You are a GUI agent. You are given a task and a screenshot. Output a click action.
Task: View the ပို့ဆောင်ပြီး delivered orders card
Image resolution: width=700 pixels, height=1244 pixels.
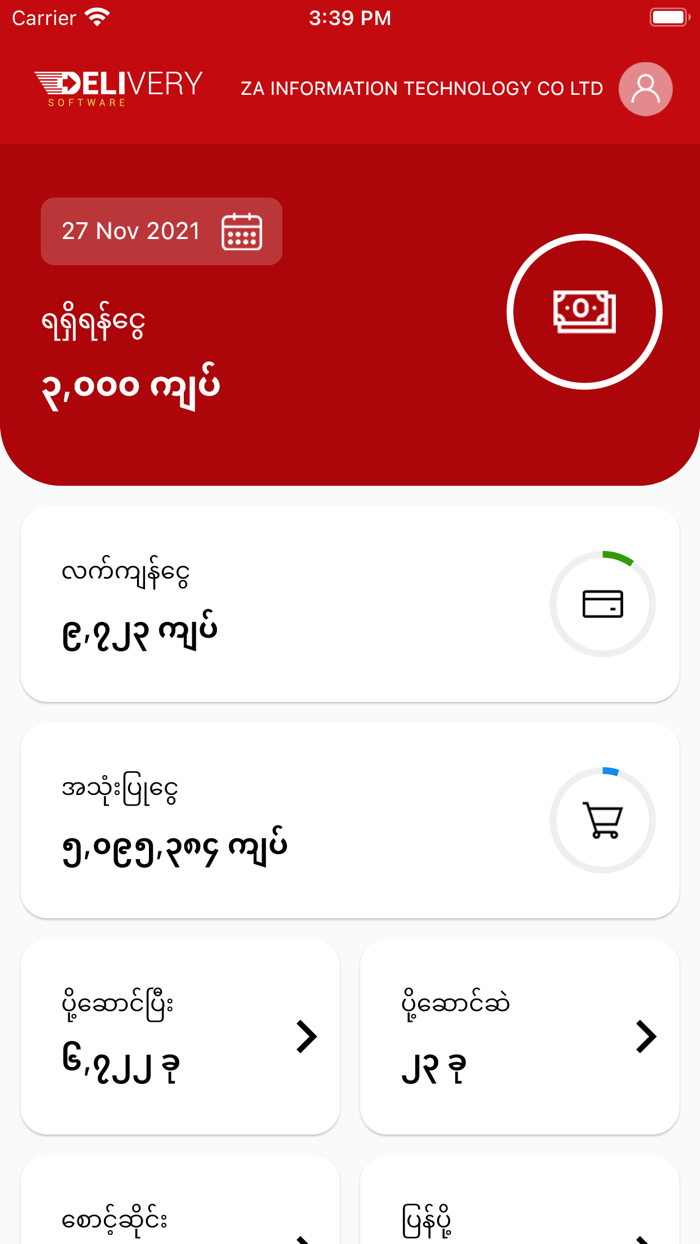pyautogui.click(x=180, y=1036)
